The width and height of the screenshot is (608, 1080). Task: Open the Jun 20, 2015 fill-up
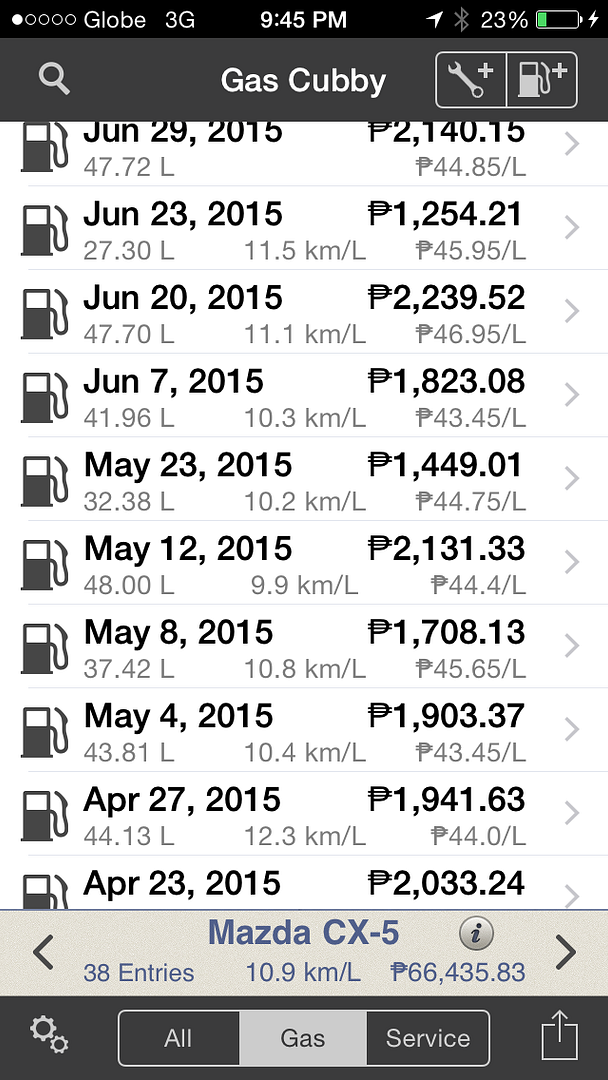click(304, 312)
